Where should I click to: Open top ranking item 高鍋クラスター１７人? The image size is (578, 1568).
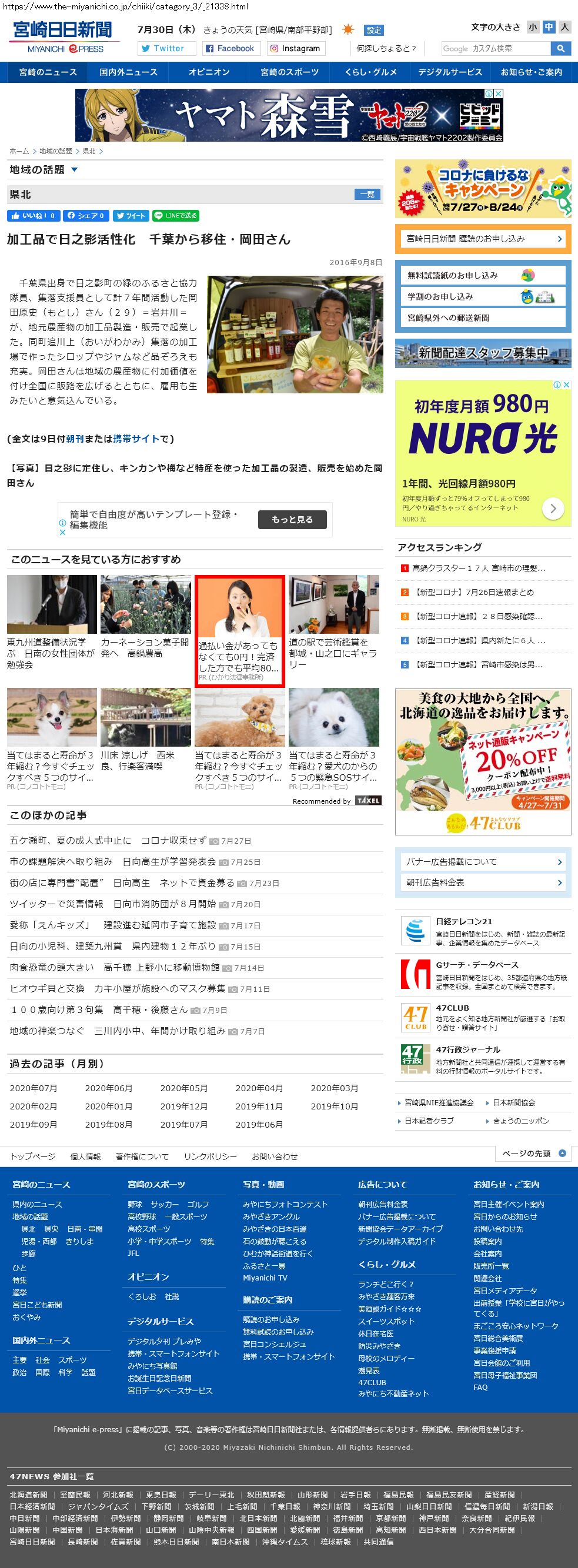click(478, 568)
